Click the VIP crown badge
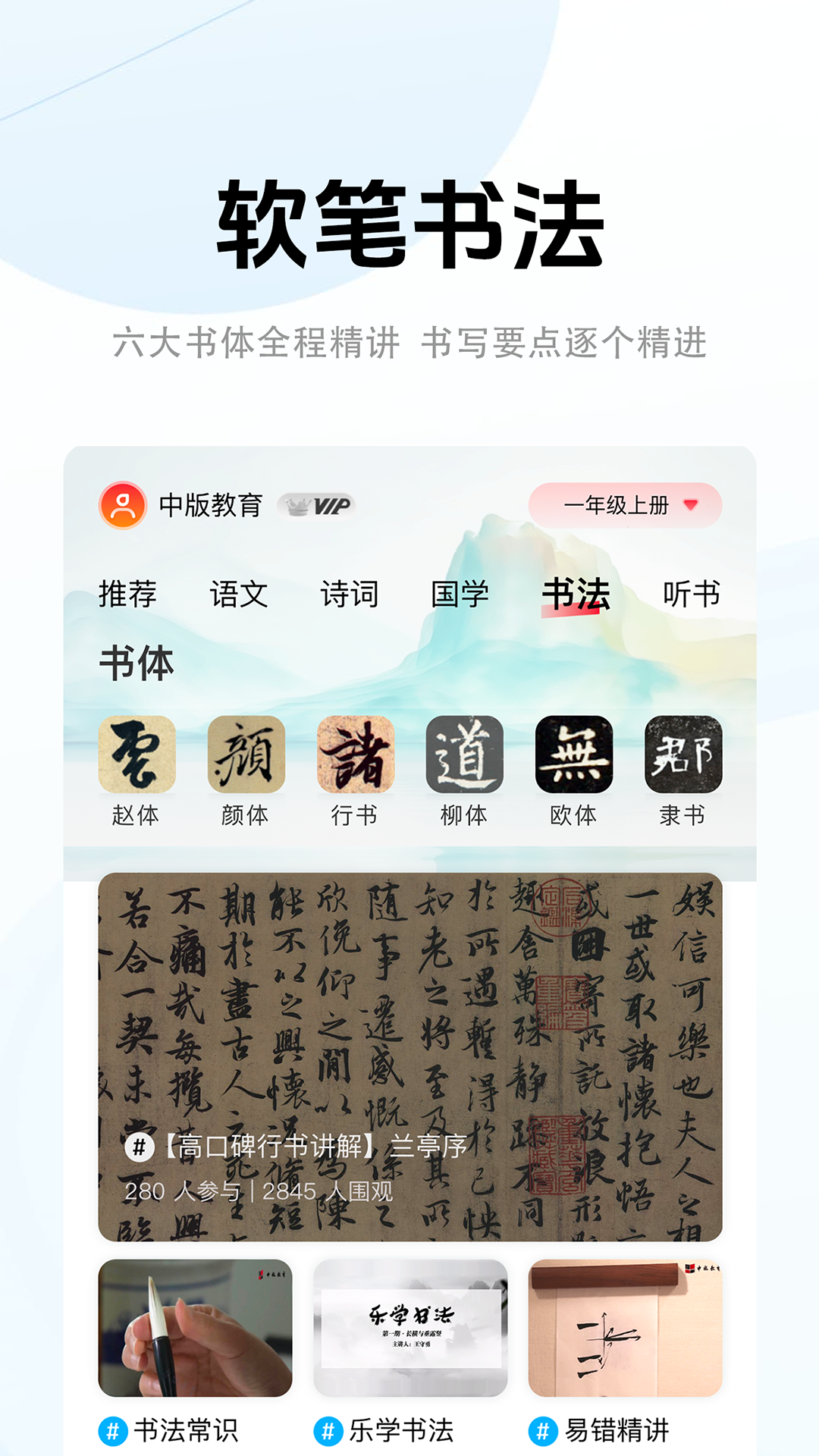This screenshot has height=1456, width=819. click(x=318, y=502)
